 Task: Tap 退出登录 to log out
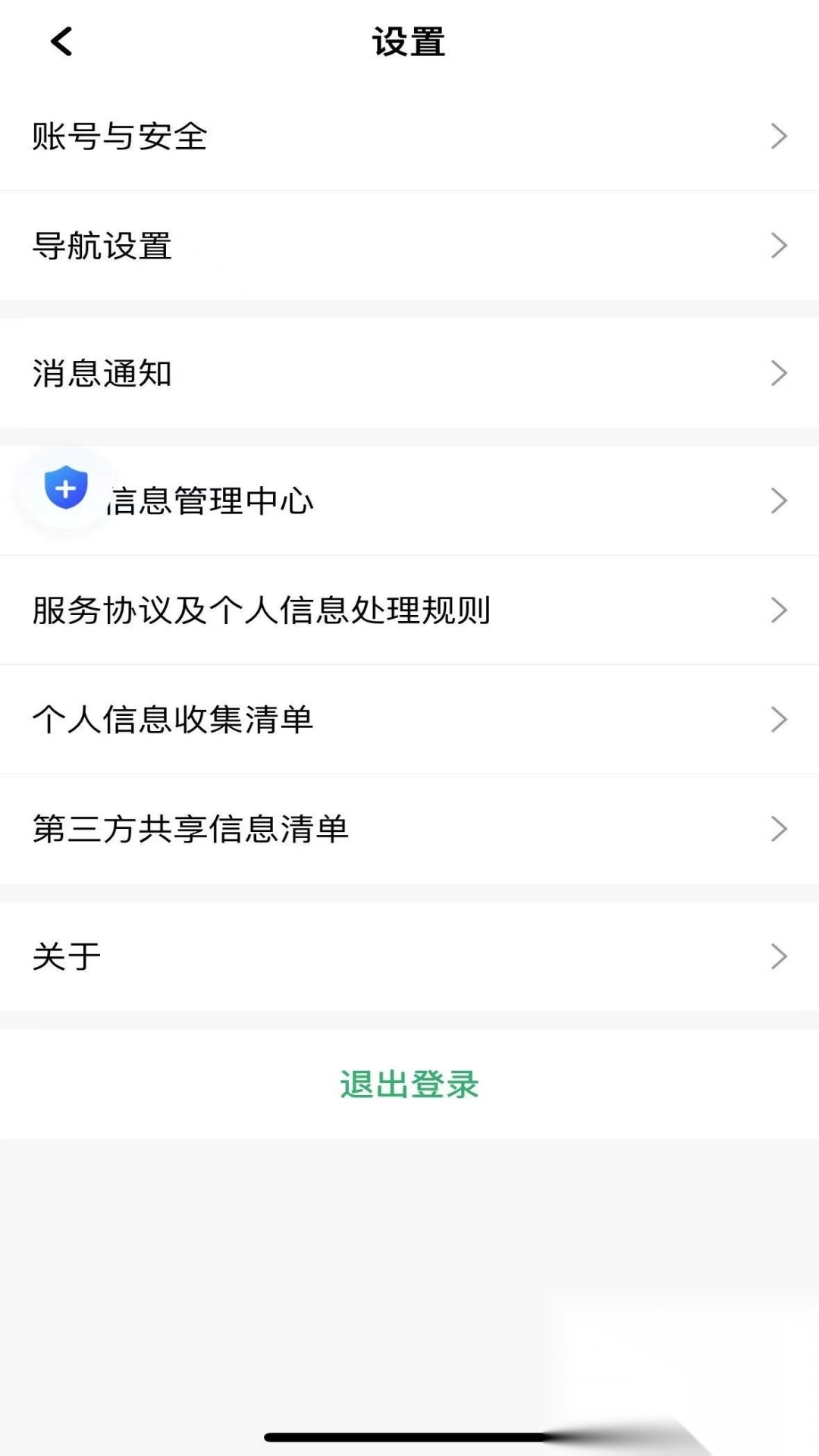click(409, 1085)
